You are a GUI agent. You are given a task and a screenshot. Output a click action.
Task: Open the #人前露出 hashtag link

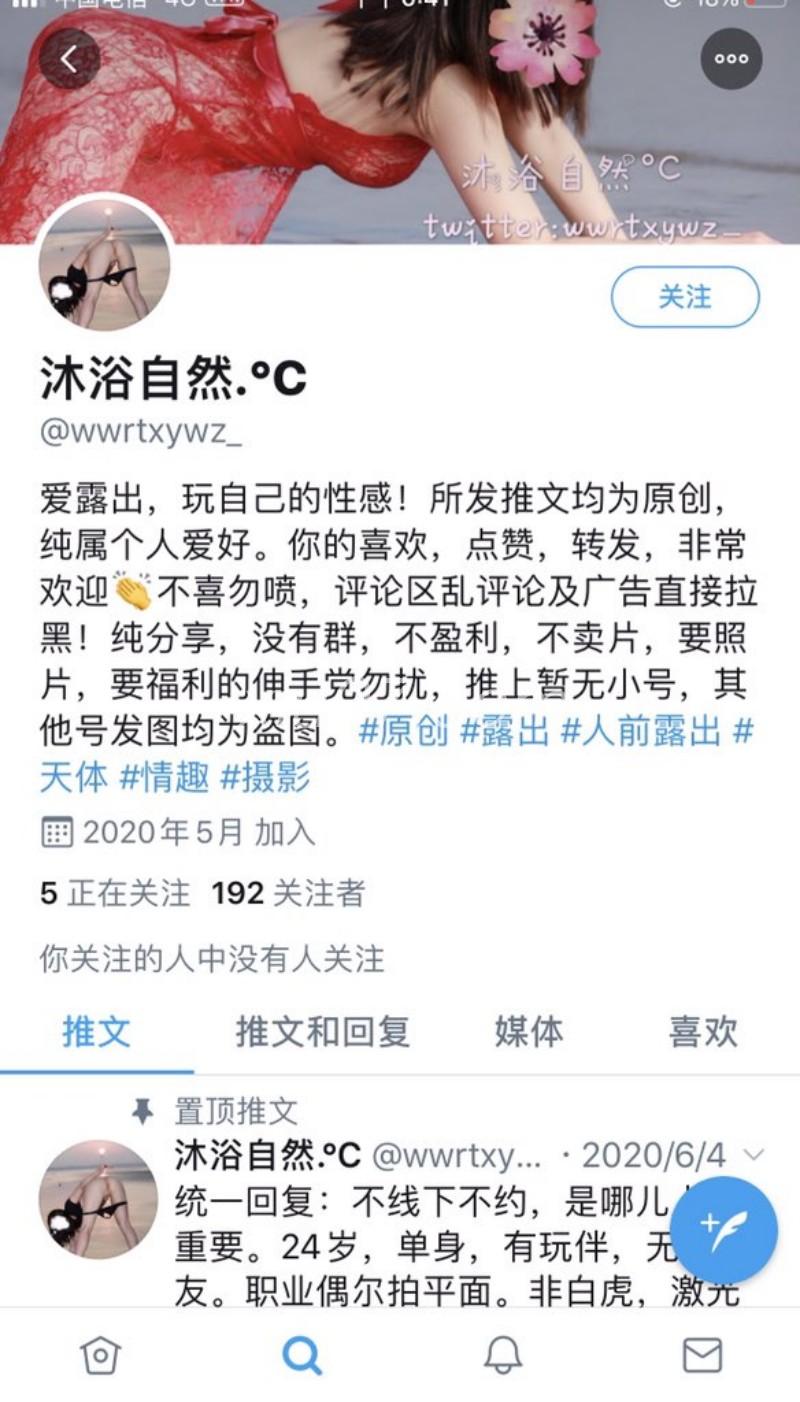click(x=640, y=731)
